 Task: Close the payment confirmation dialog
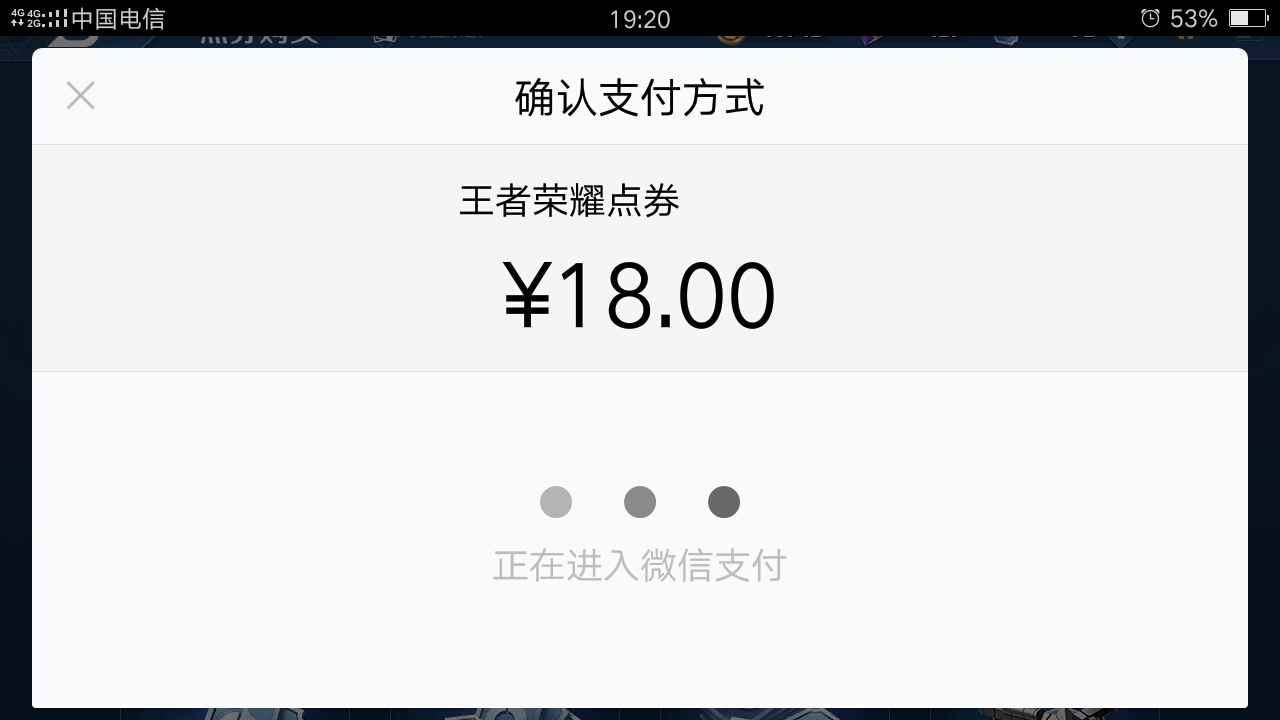tap(80, 96)
